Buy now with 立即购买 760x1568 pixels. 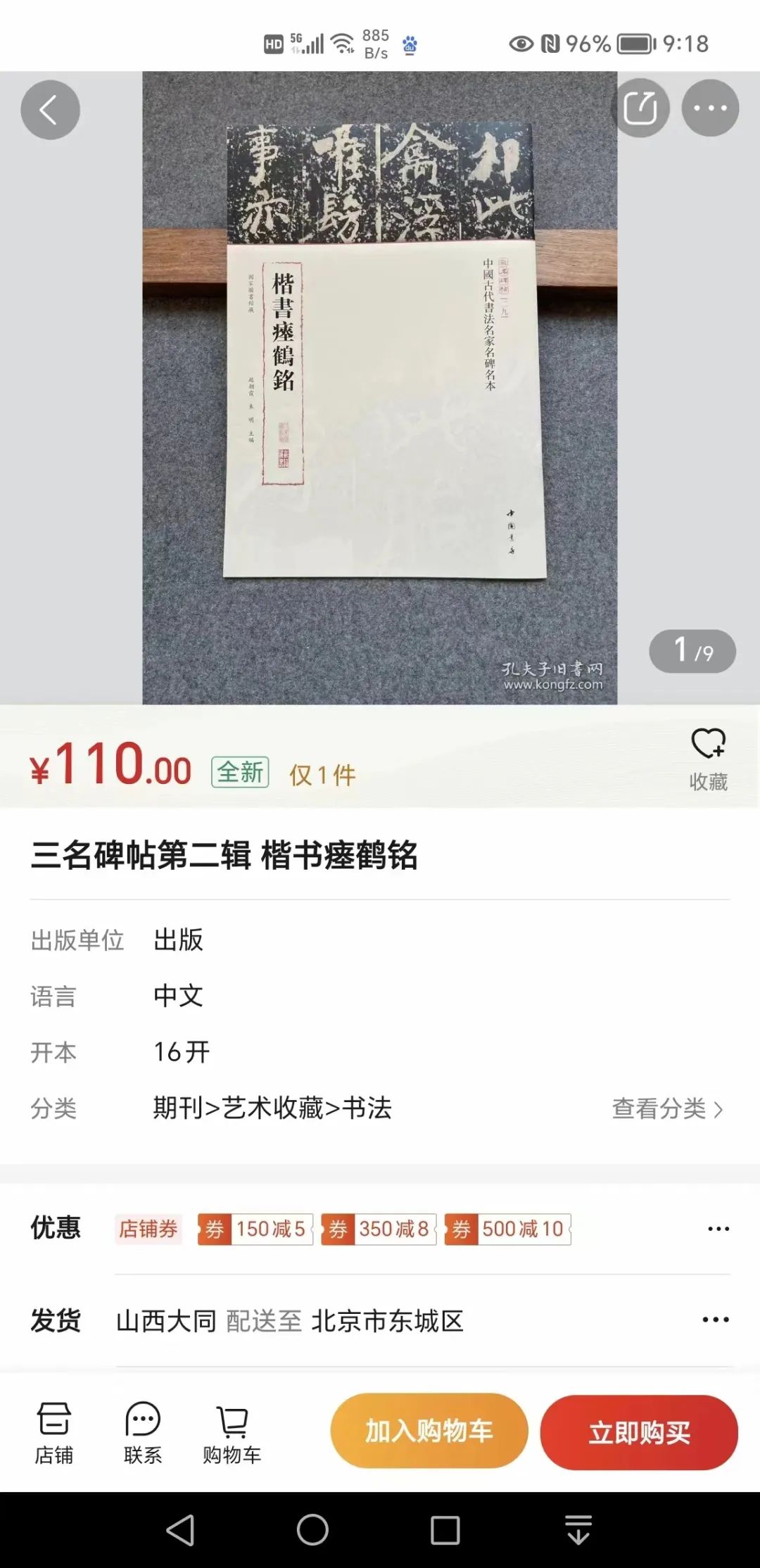[x=639, y=1432]
